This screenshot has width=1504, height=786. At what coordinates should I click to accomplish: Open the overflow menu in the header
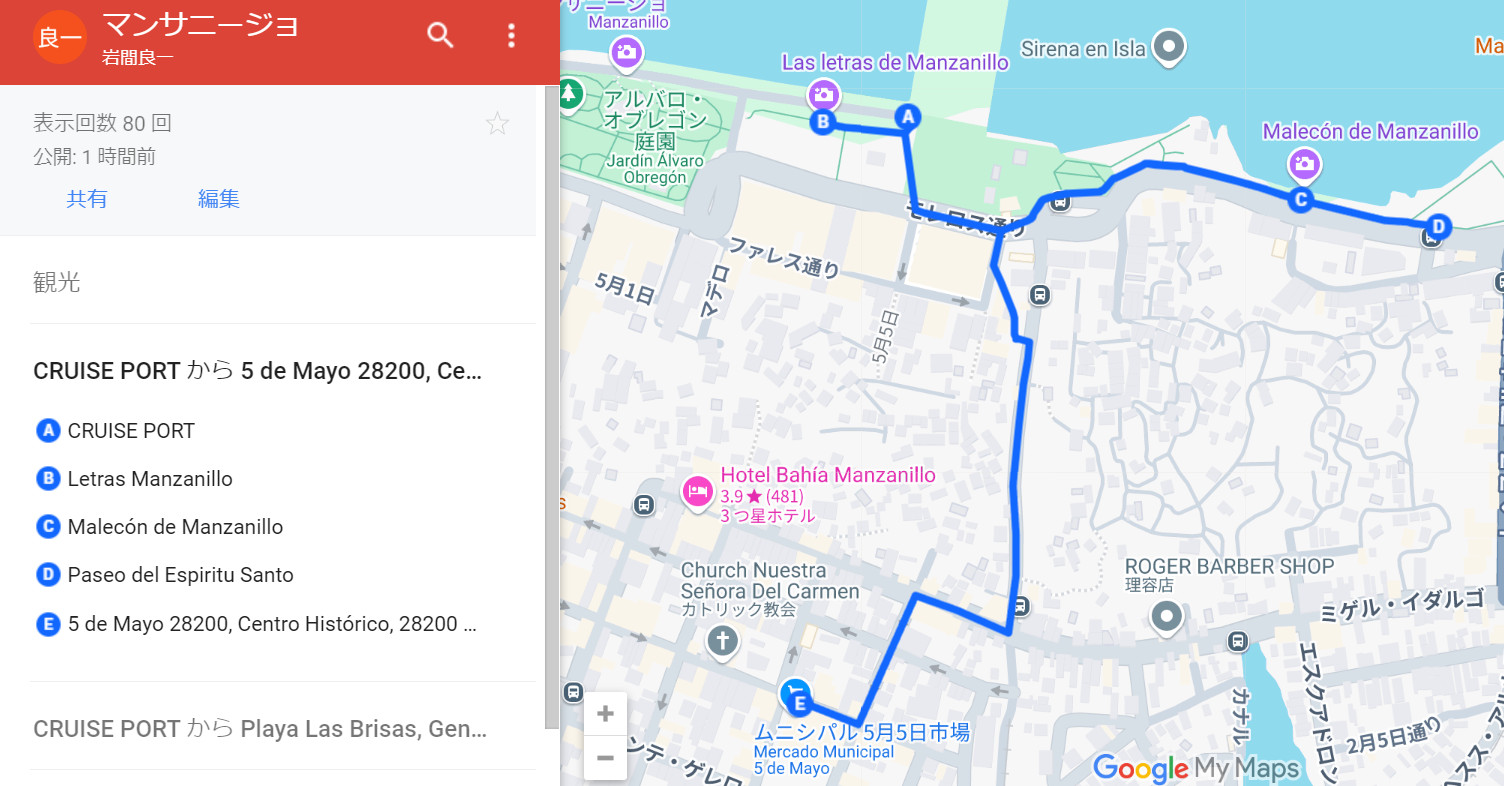(511, 36)
